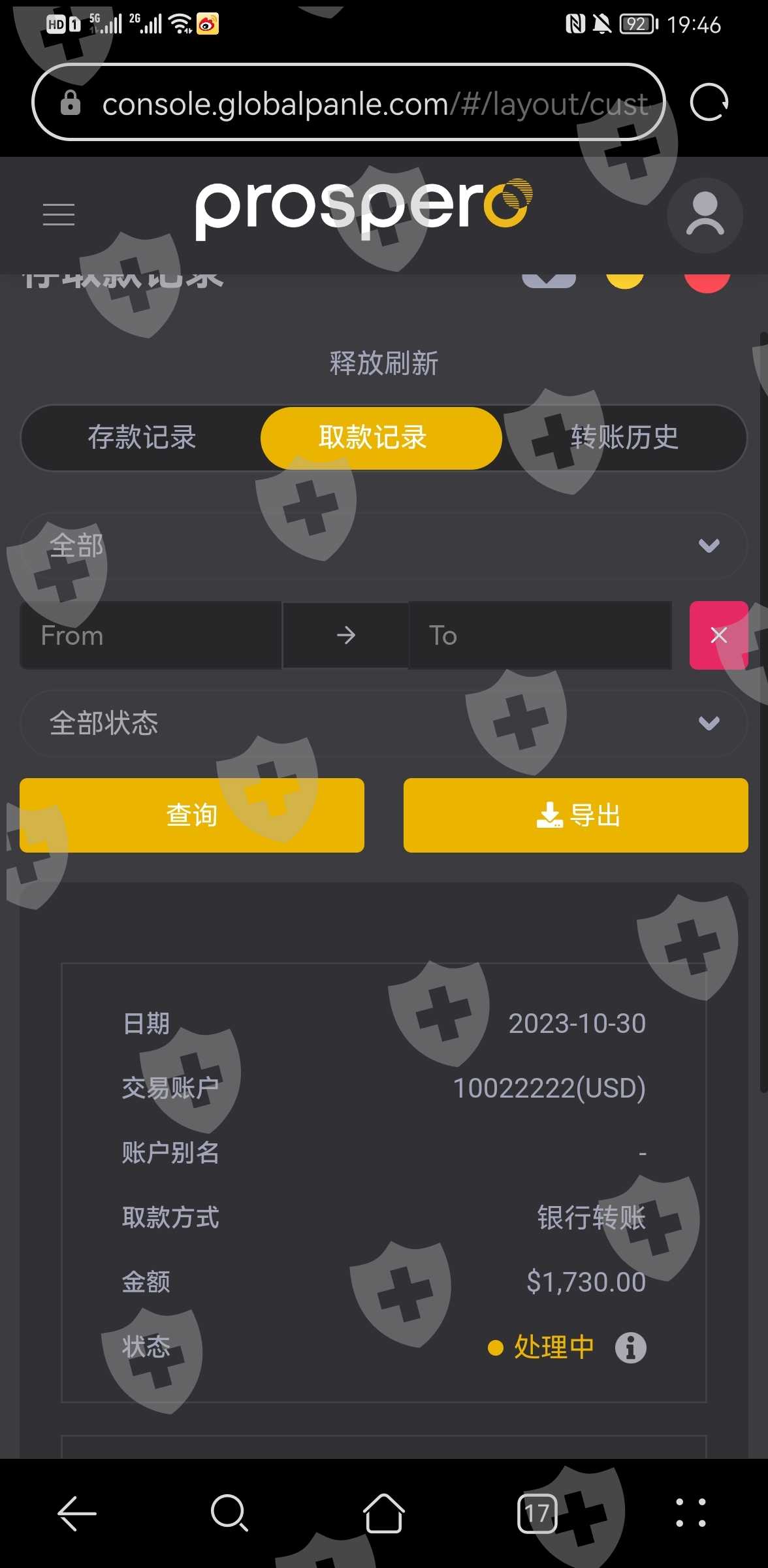Expand the 全部状态 status dropdown
This screenshot has height=1568, width=768.
coord(384,723)
